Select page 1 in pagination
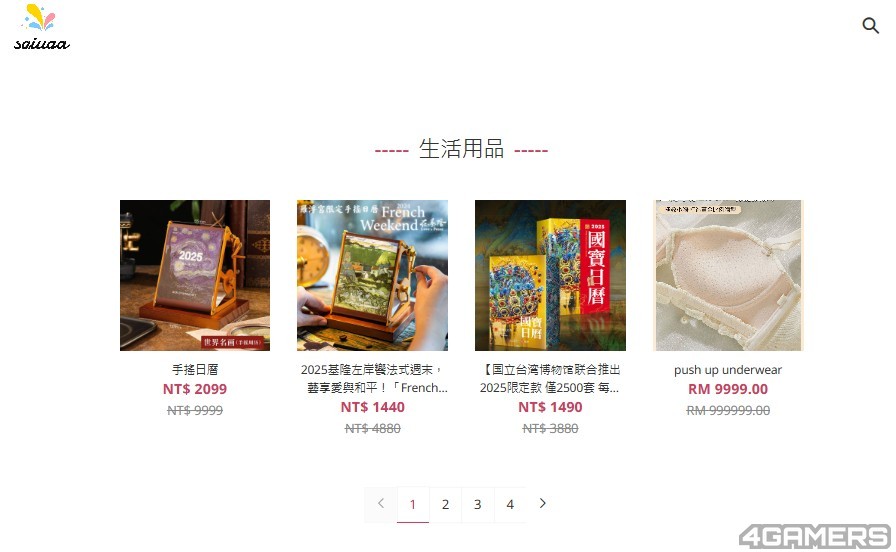This screenshot has height=552, width=896. (413, 504)
